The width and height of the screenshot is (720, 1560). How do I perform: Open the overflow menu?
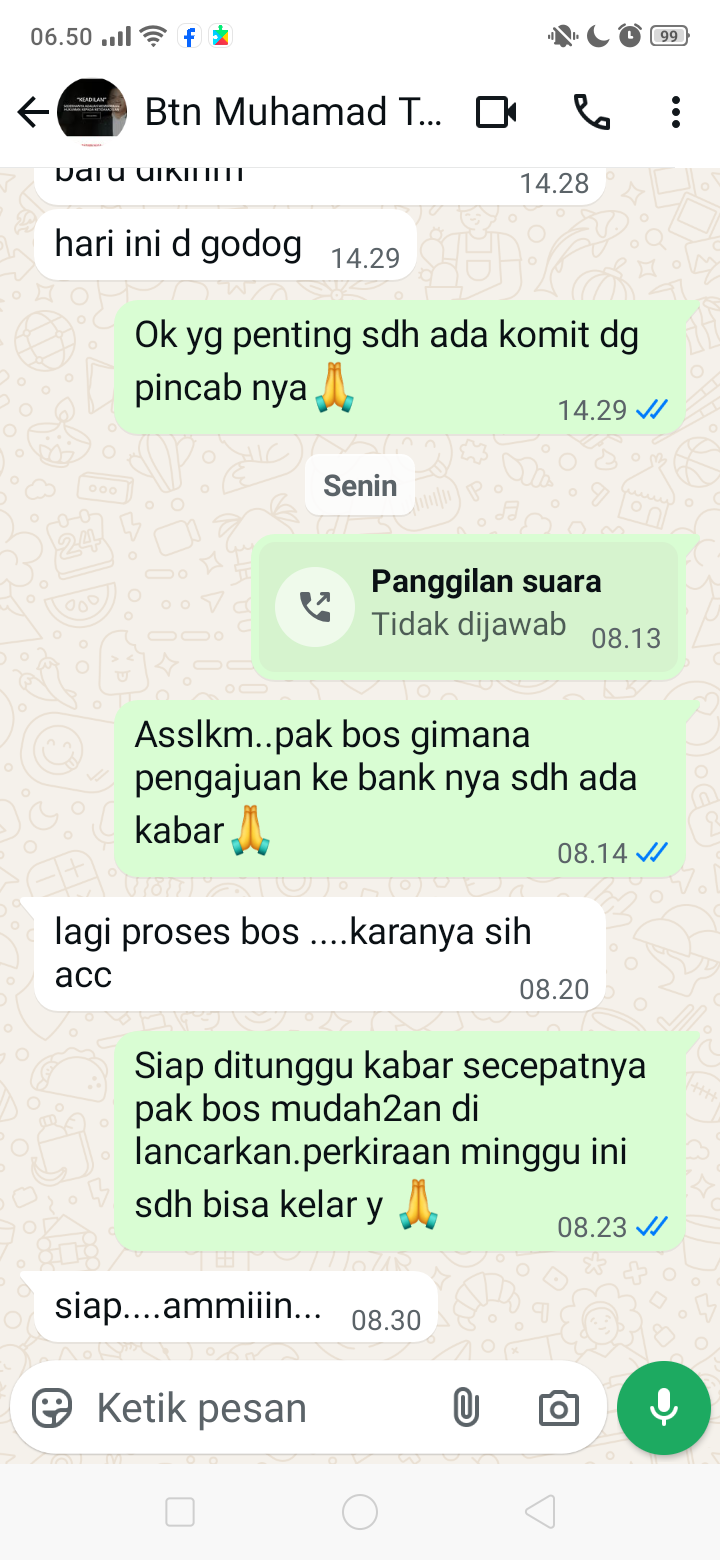(x=676, y=113)
